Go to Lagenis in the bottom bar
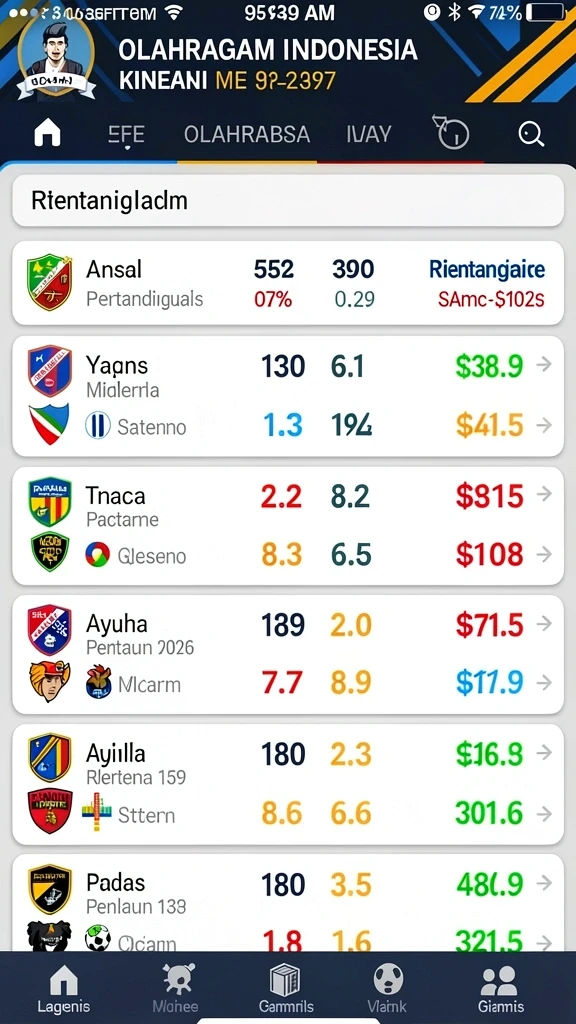576x1024 pixels. coord(63,989)
